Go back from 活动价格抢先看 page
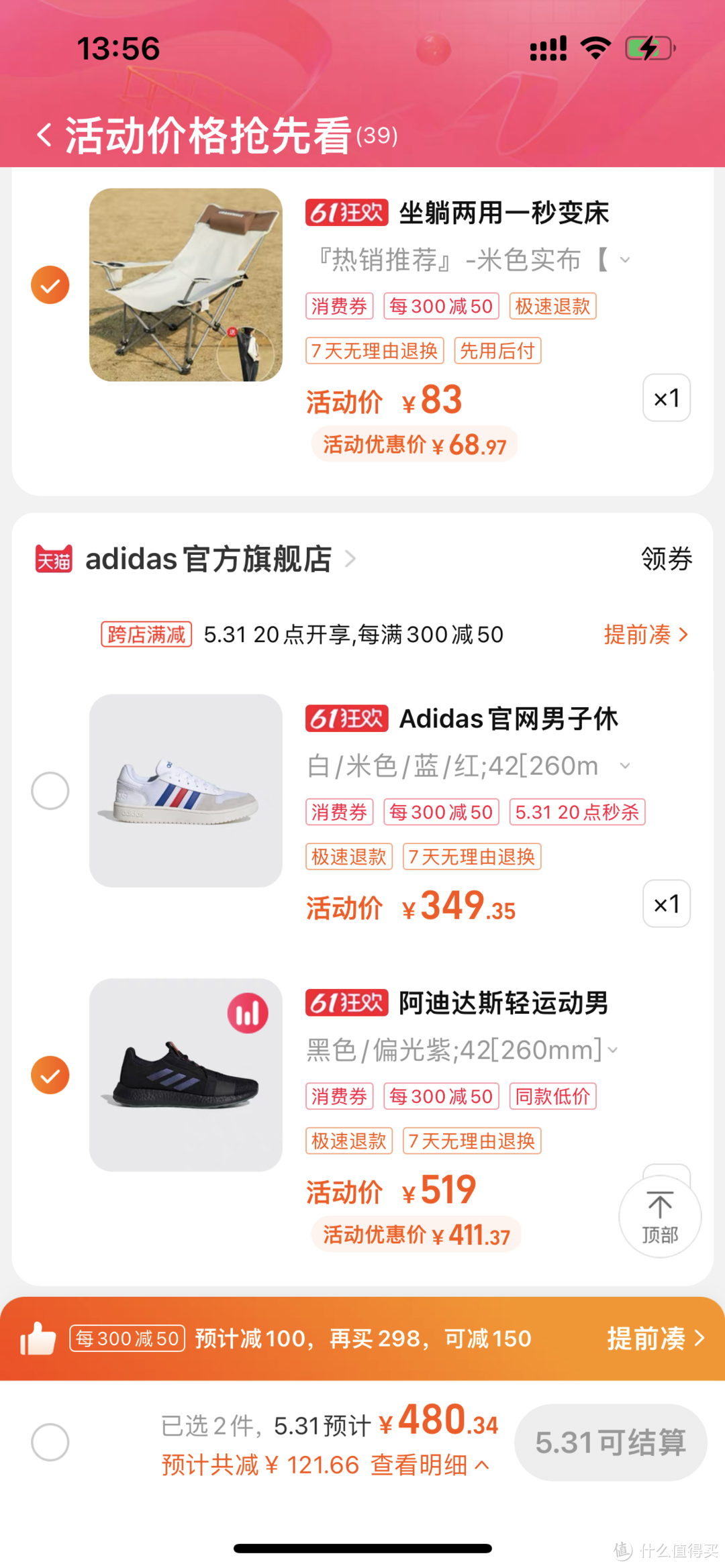This screenshot has width=725, height=1568. 44,135
